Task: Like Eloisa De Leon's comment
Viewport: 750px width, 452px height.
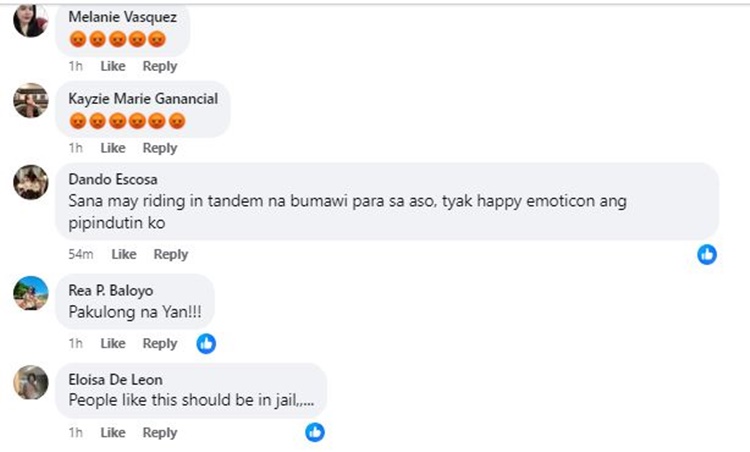Action: point(113,432)
